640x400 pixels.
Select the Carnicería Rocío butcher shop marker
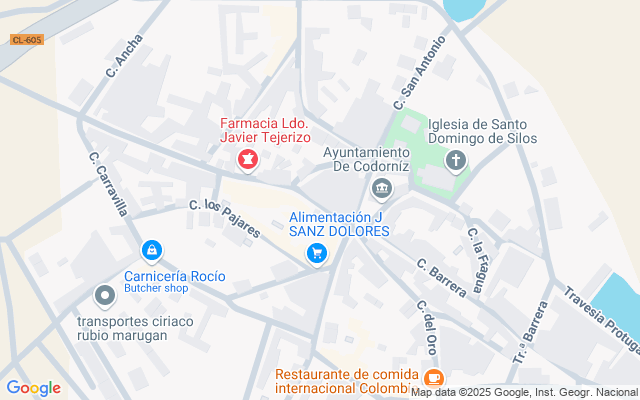click(151, 249)
